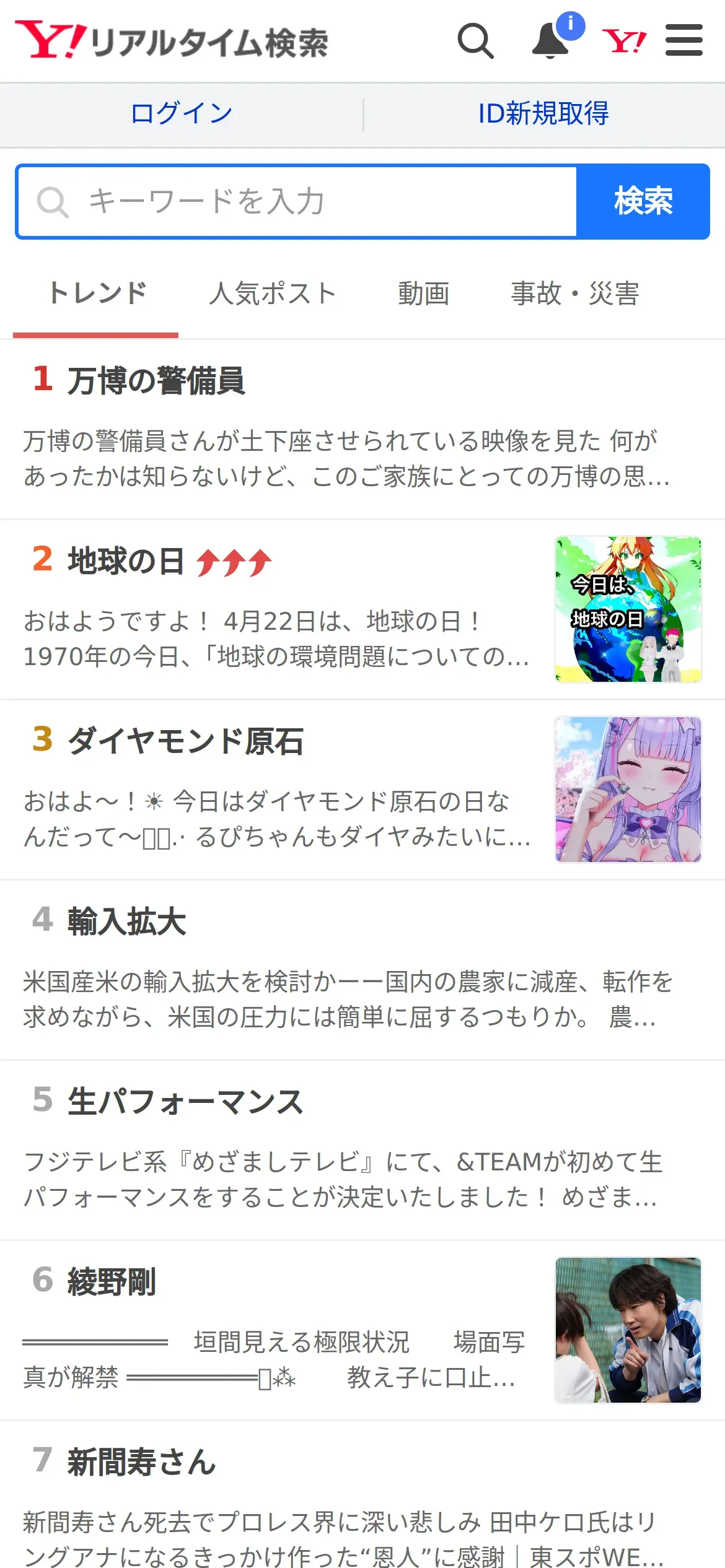Viewport: 725px width, 1568px height.
Task: Open trend 2 地球の日
Action: pos(126,561)
